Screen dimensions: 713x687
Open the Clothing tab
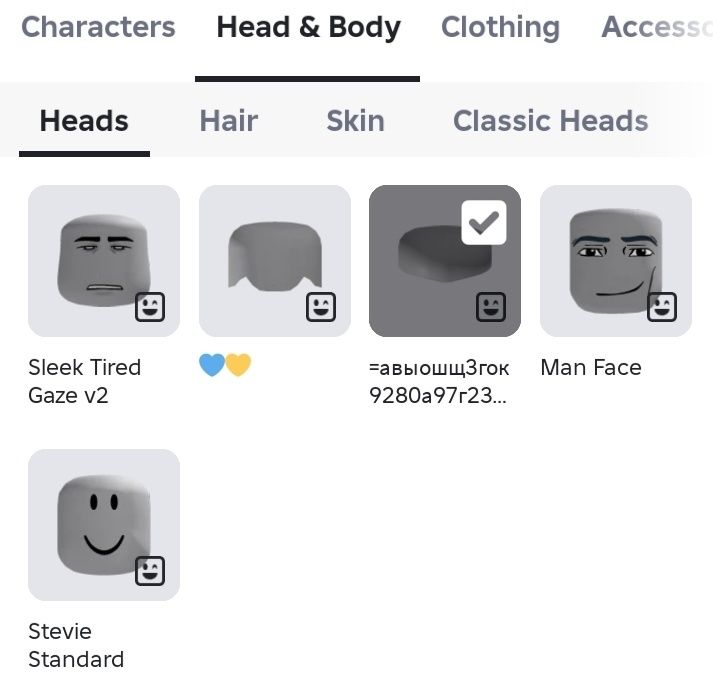(x=500, y=27)
